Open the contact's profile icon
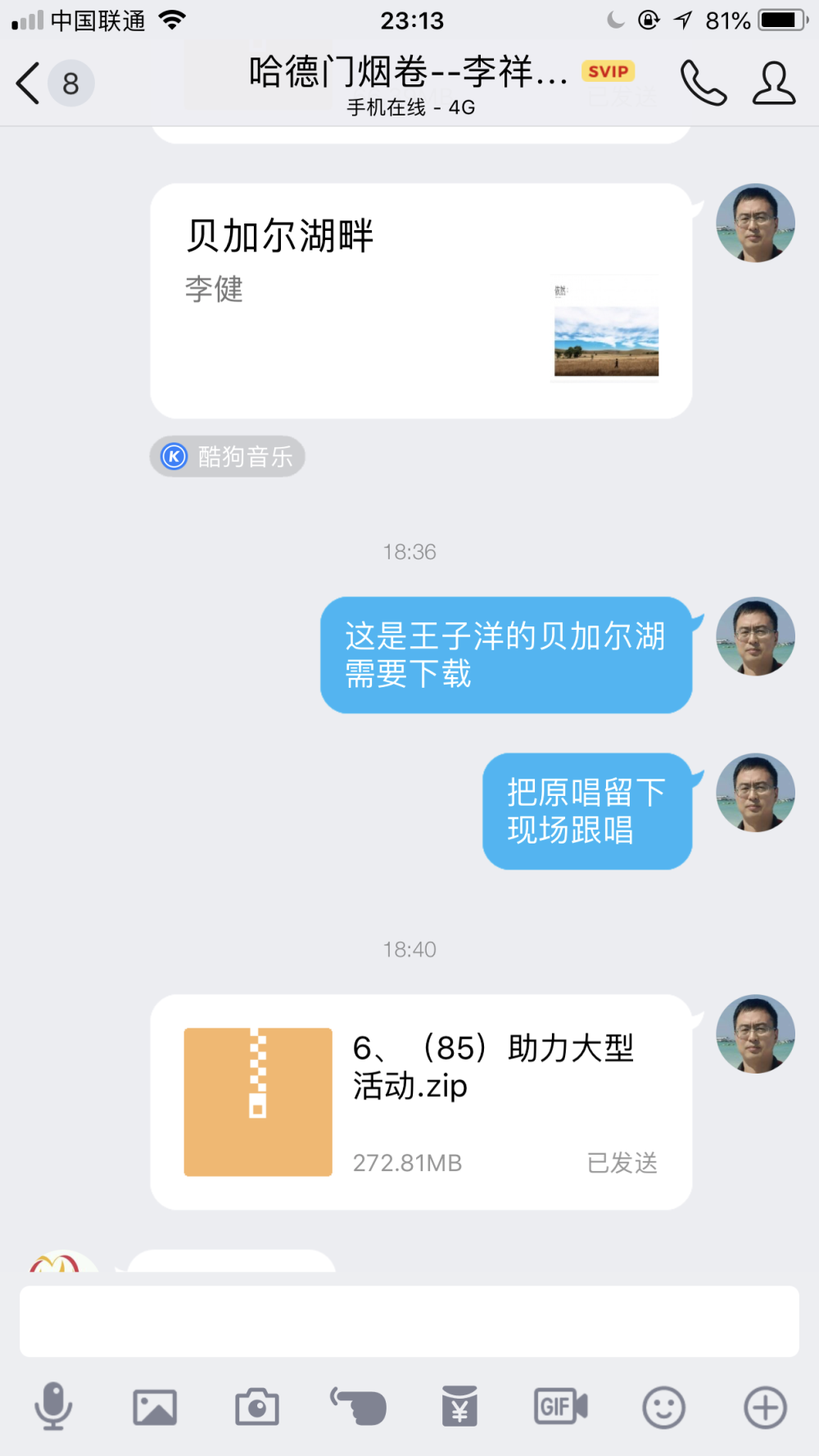The image size is (819, 1456). tap(773, 83)
